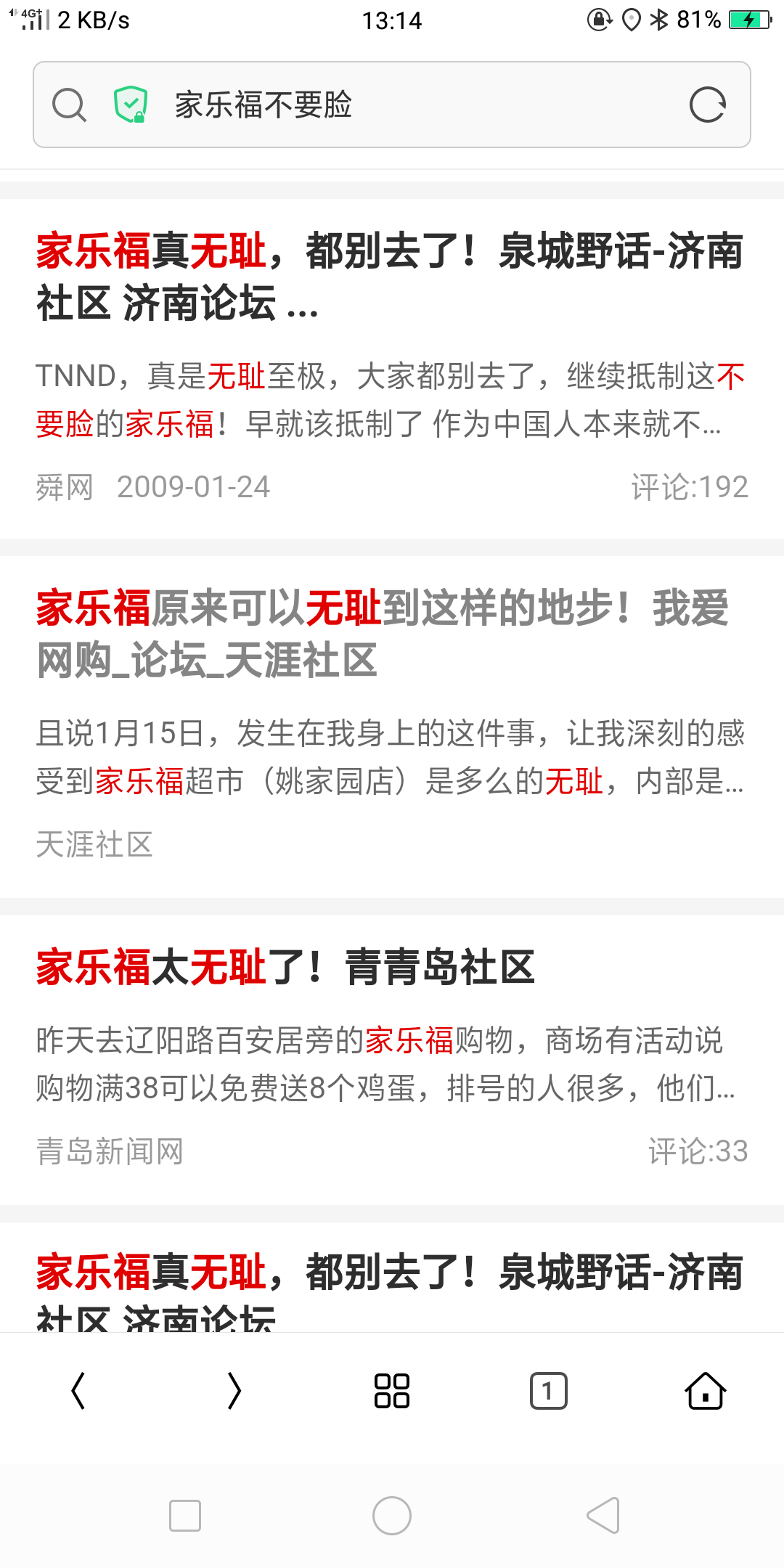
Task: Open the browser menu grid
Action: pos(392,1391)
